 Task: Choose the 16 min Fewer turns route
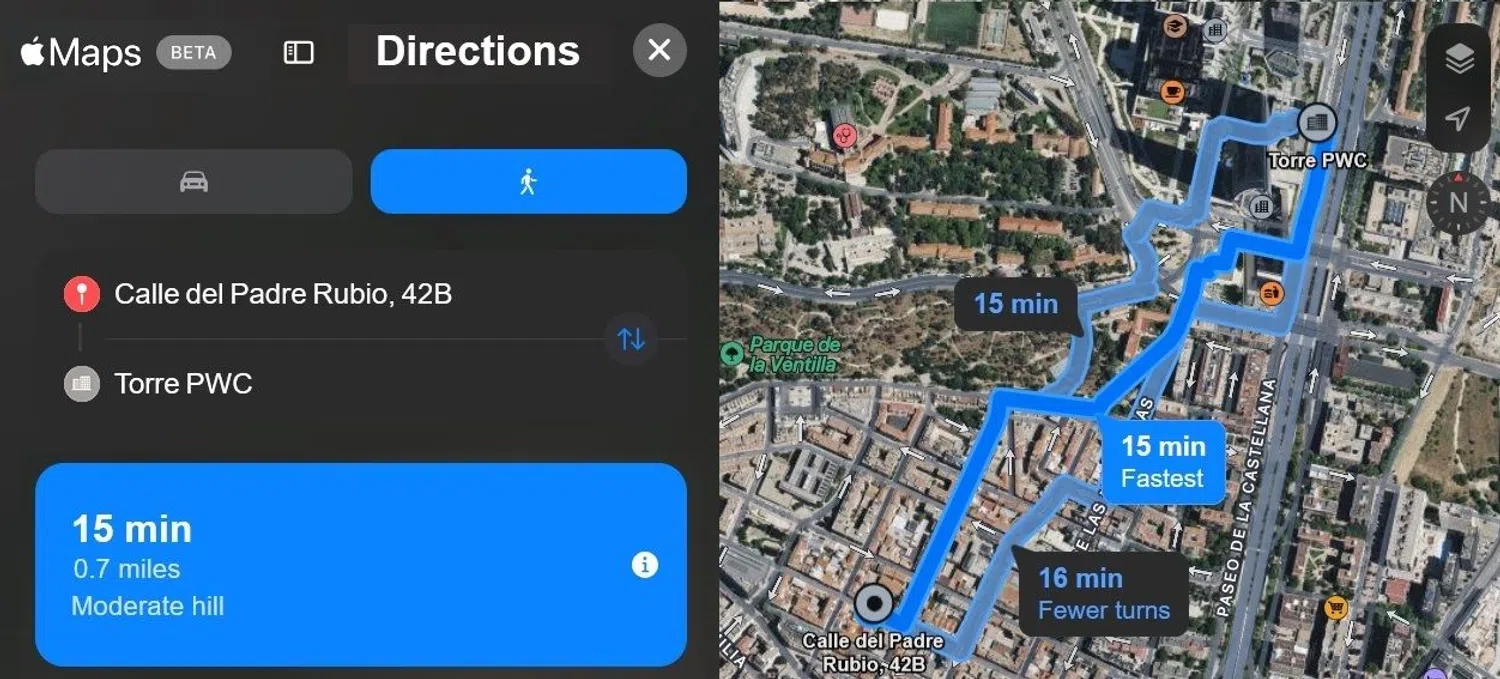tap(1103, 593)
